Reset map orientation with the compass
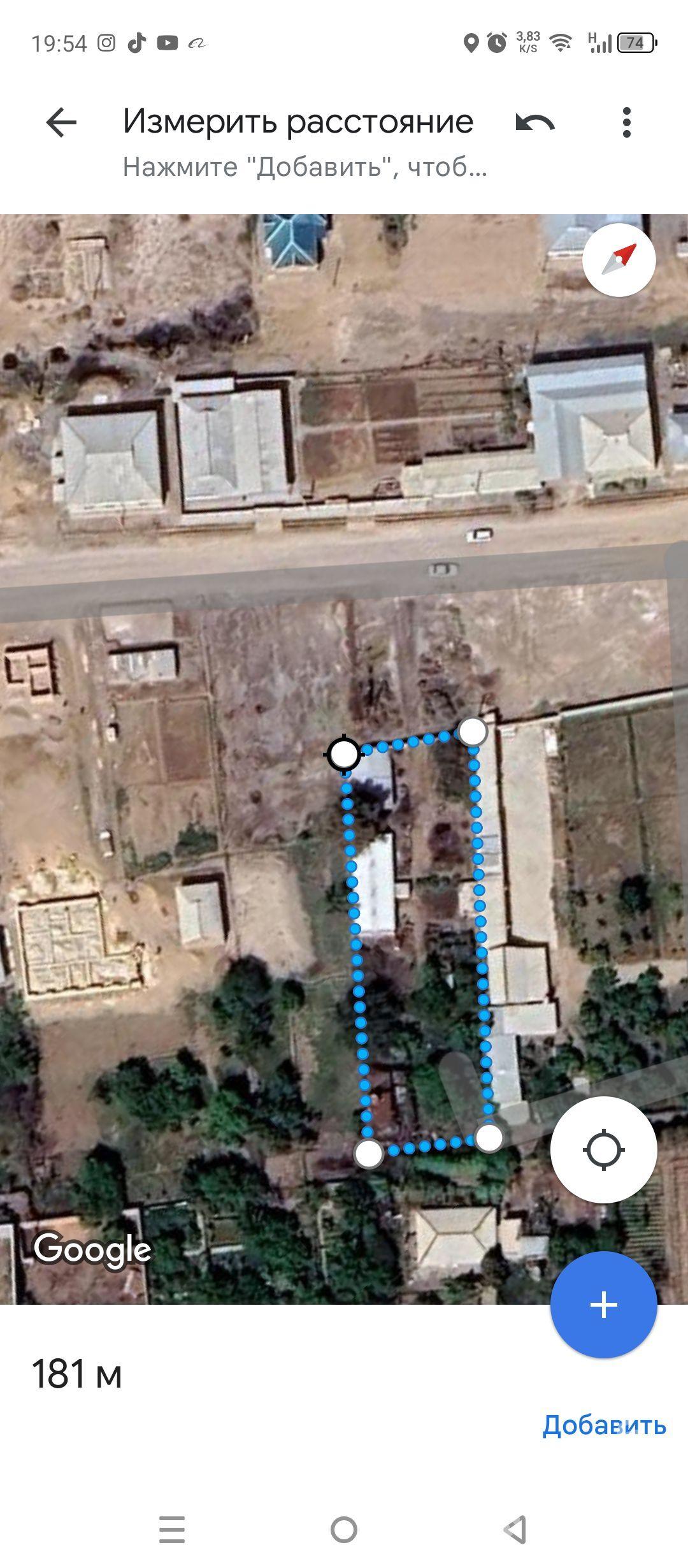Screen dimensions: 688x1568 [x=619, y=260]
